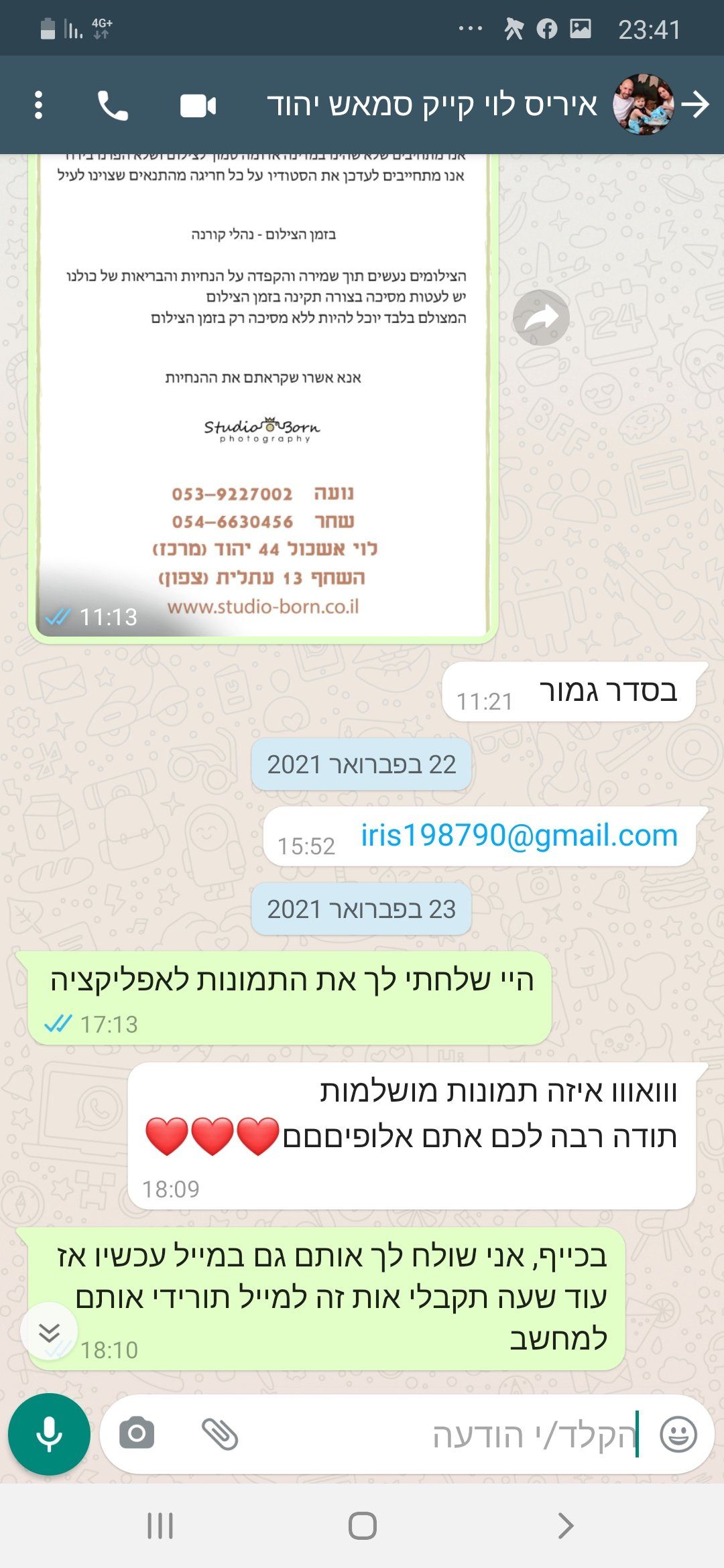Screen dimensions: 724x1568
Task: Open the recent apps view
Action: [160, 1526]
